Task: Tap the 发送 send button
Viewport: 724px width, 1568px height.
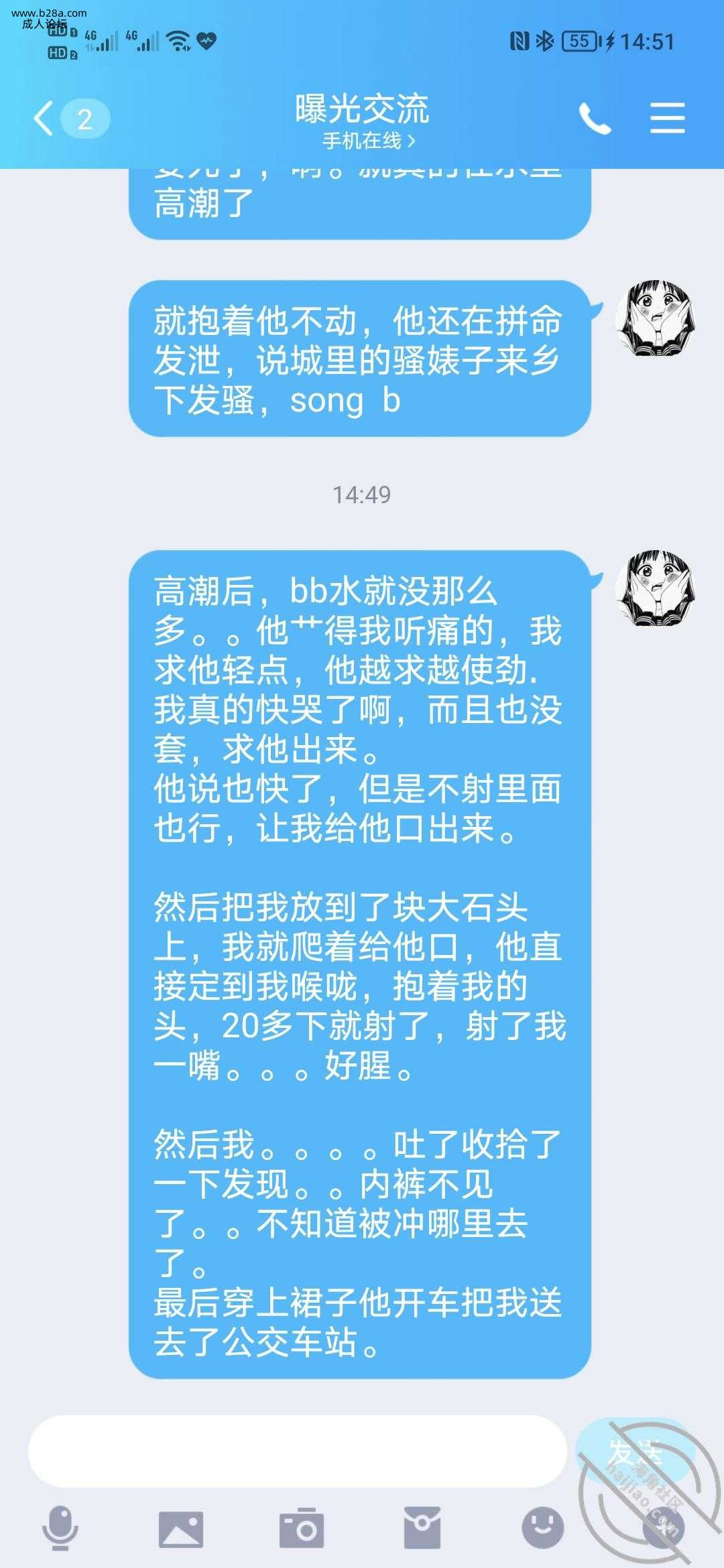Action: [x=634, y=1451]
